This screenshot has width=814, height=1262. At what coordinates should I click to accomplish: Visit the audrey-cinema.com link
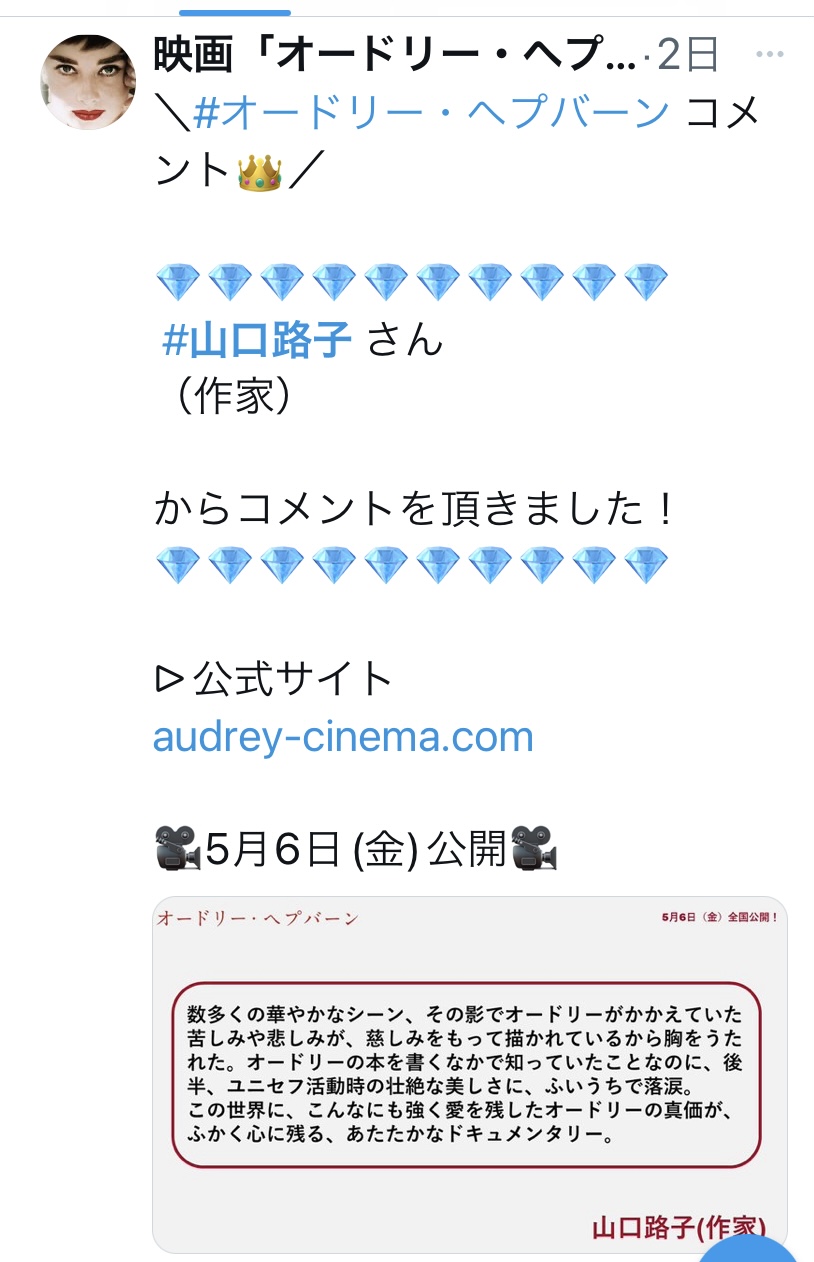coord(343,738)
